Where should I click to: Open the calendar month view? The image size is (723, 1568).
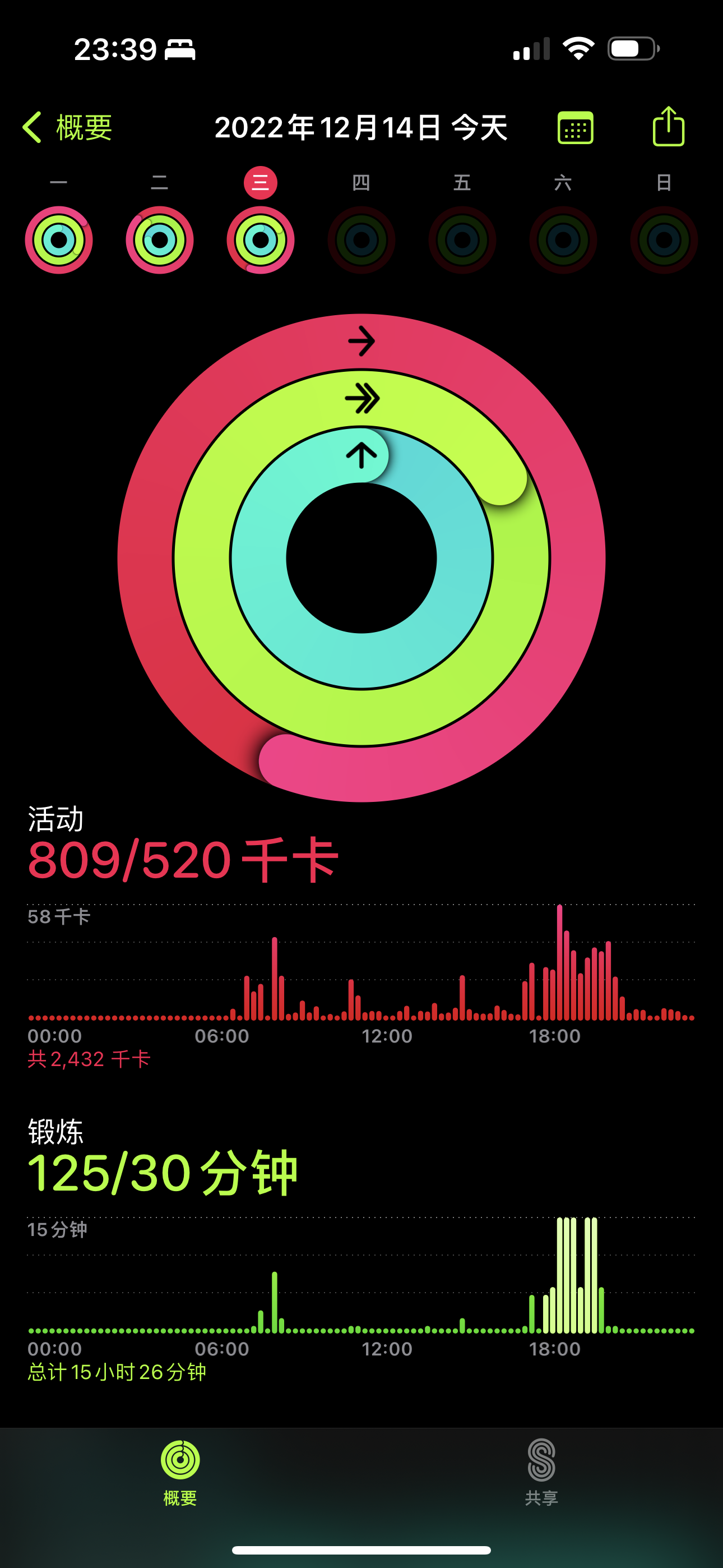(575, 127)
